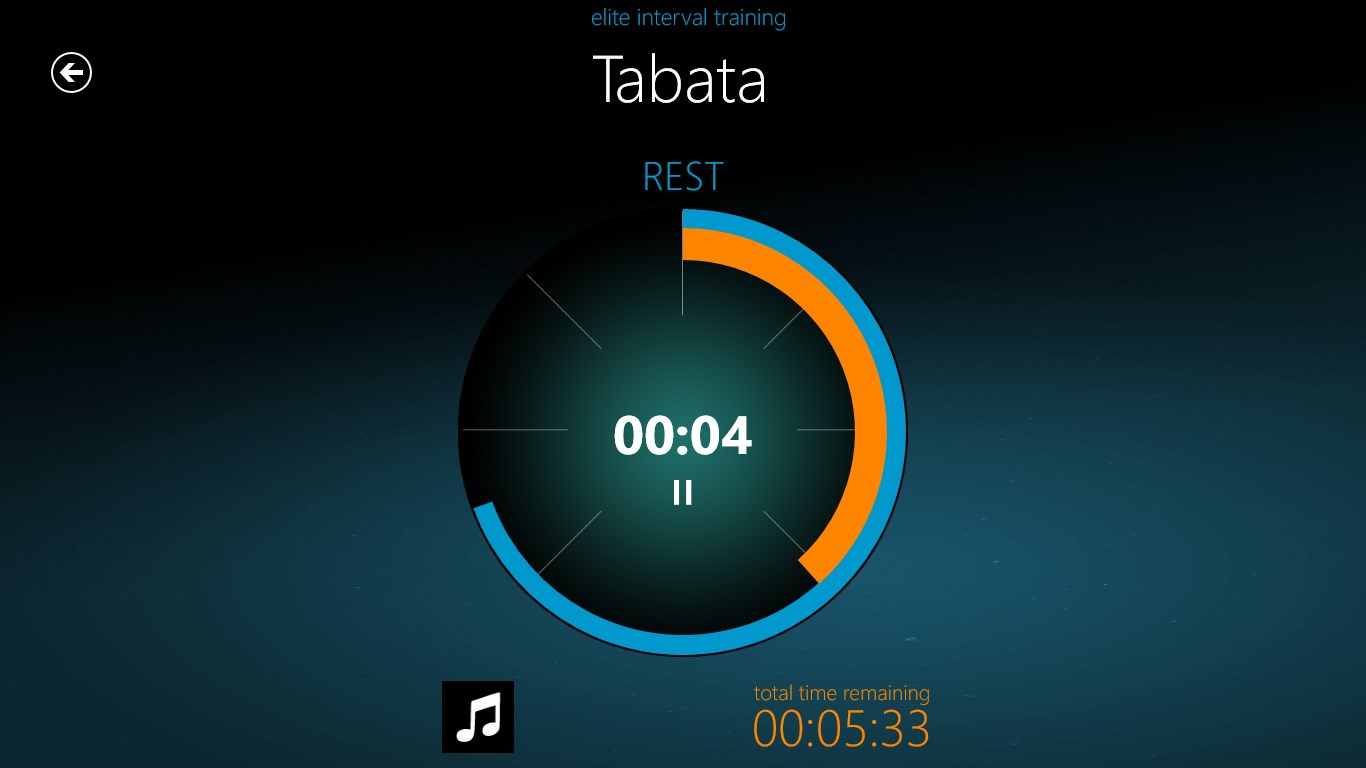This screenshot has width=1366, height=768.
Task: Go back using the arrow icon
Action: [71, 73]
